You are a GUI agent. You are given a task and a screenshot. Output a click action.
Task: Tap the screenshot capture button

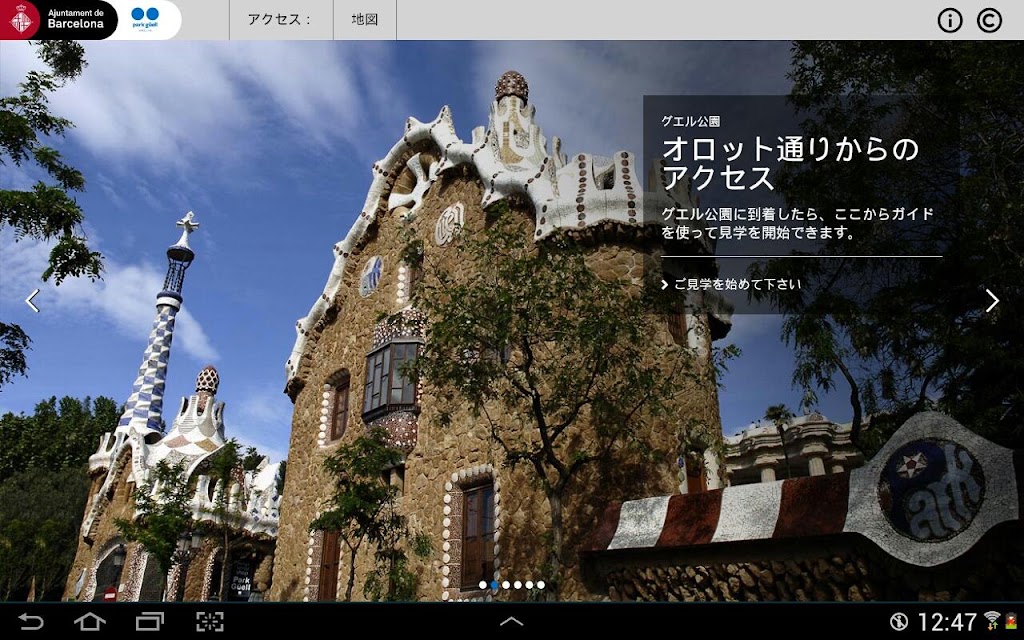click(210, 621)
